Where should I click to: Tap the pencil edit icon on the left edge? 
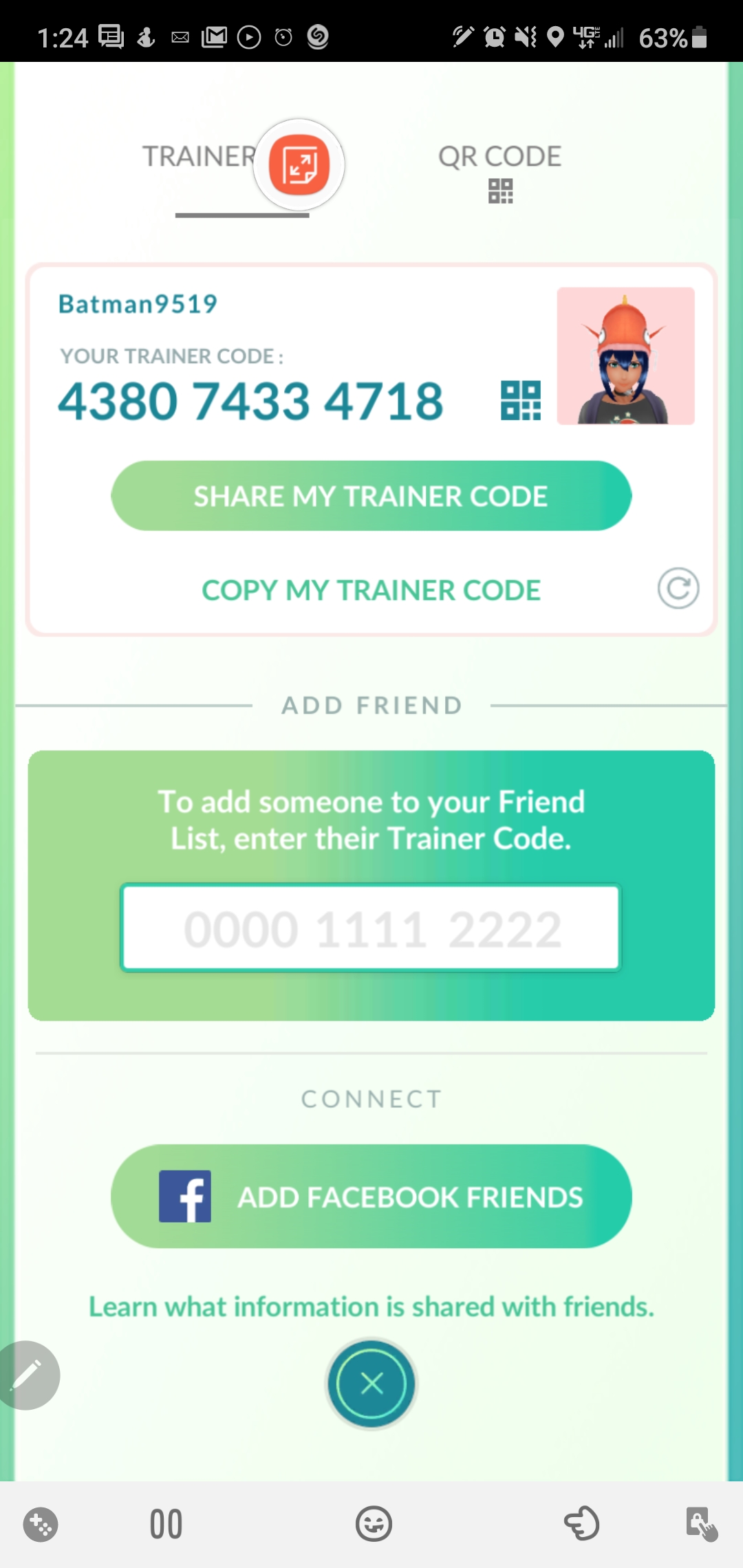[29, 1376]
